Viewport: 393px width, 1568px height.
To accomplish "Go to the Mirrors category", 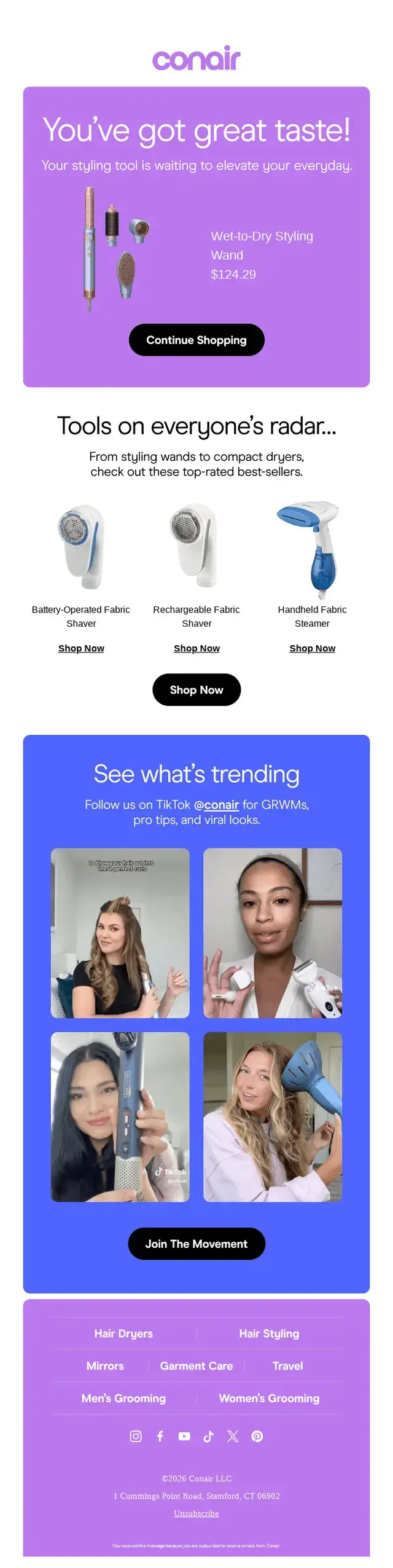I will pos(105,1365).
